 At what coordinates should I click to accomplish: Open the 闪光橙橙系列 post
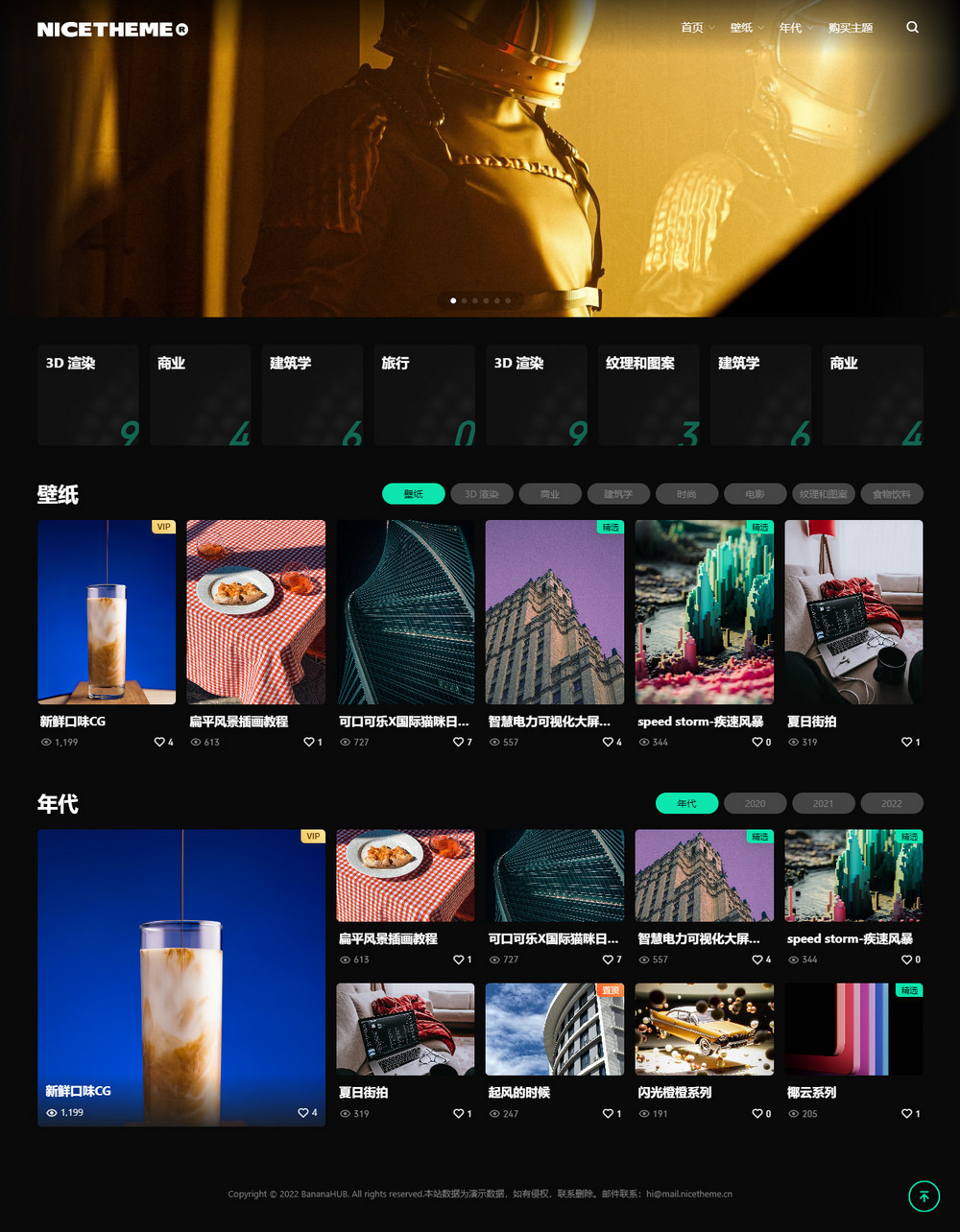coord(704,1030)
